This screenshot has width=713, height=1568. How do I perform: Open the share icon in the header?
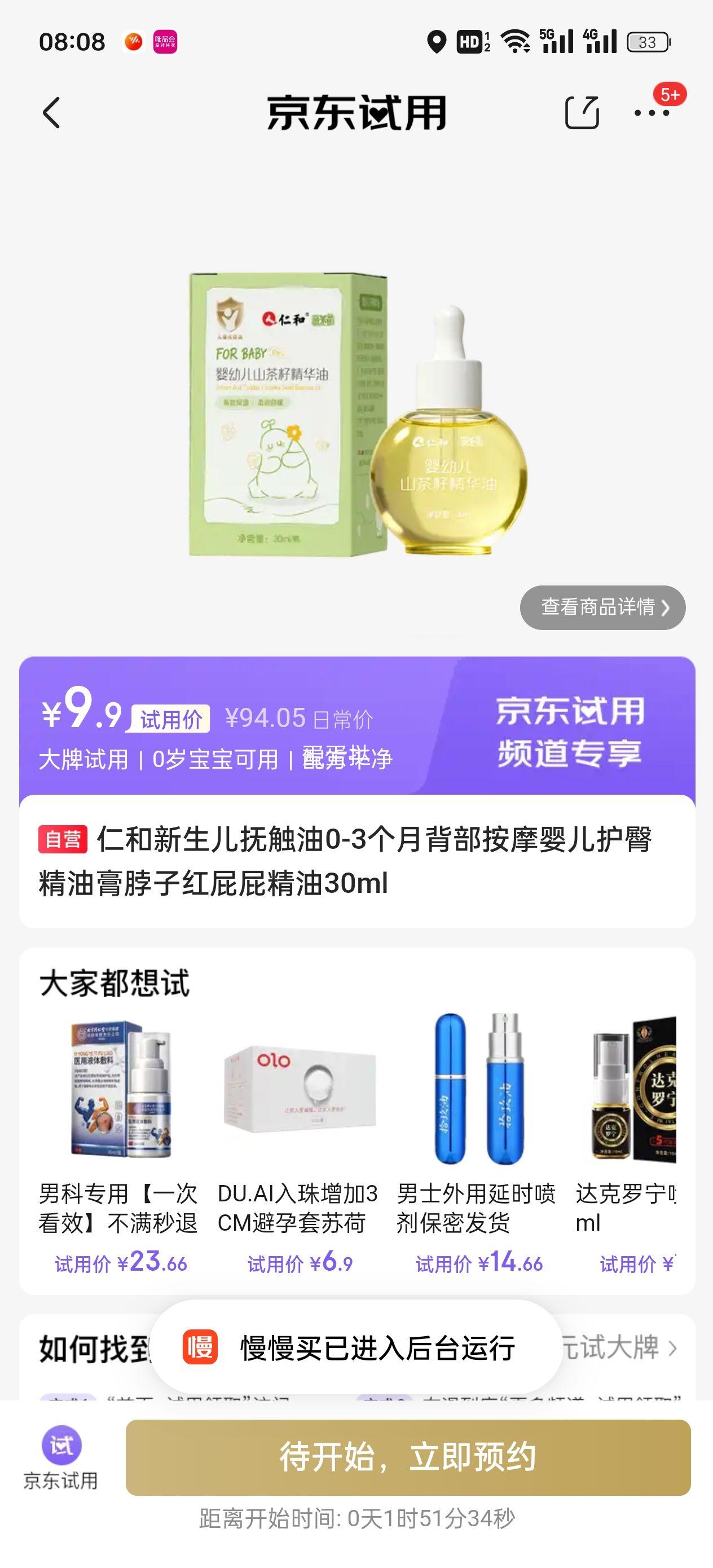click(x=583, y=113)
